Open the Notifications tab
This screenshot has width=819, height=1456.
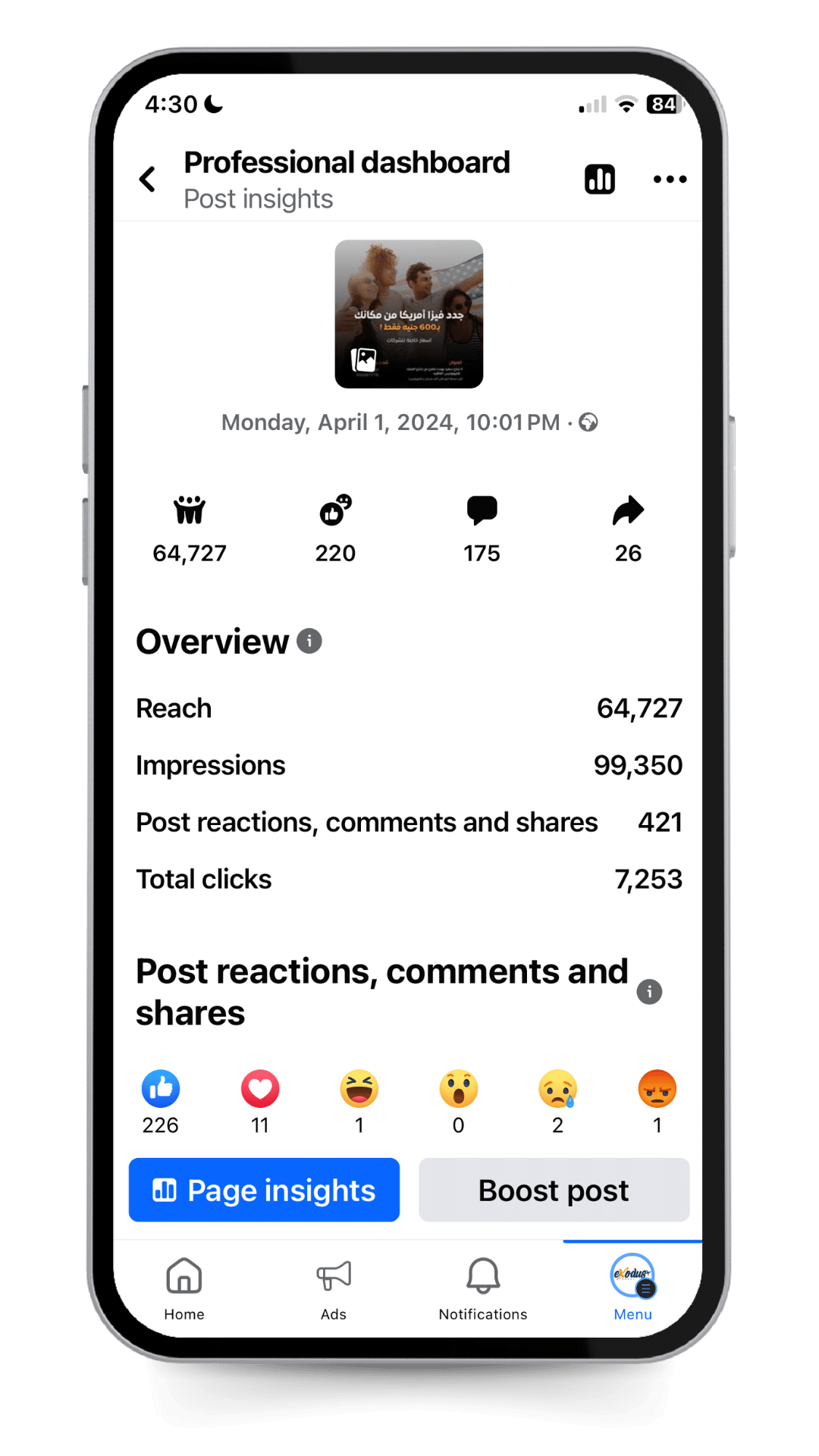[483, 1288]
